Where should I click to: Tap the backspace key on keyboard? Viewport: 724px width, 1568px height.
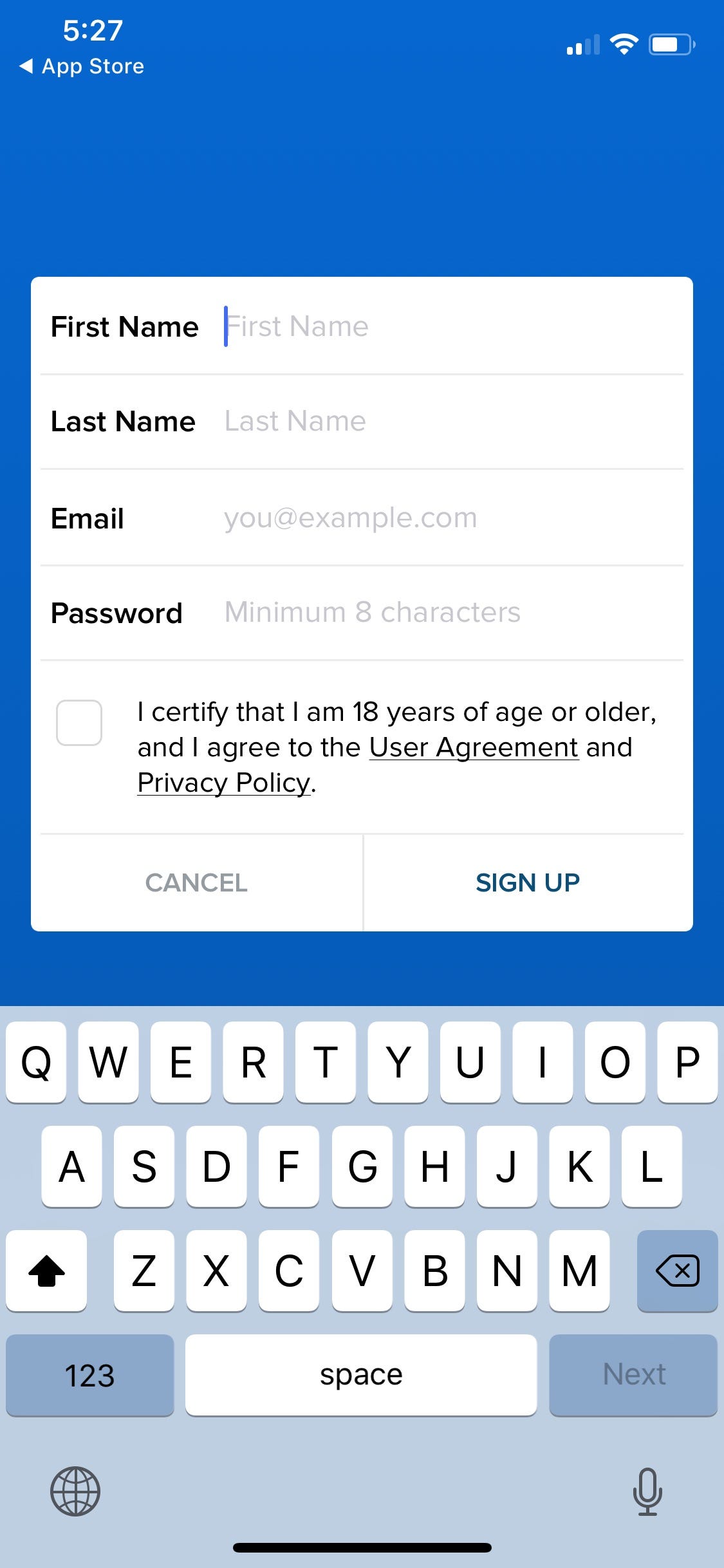click(x=677, y=1271)
